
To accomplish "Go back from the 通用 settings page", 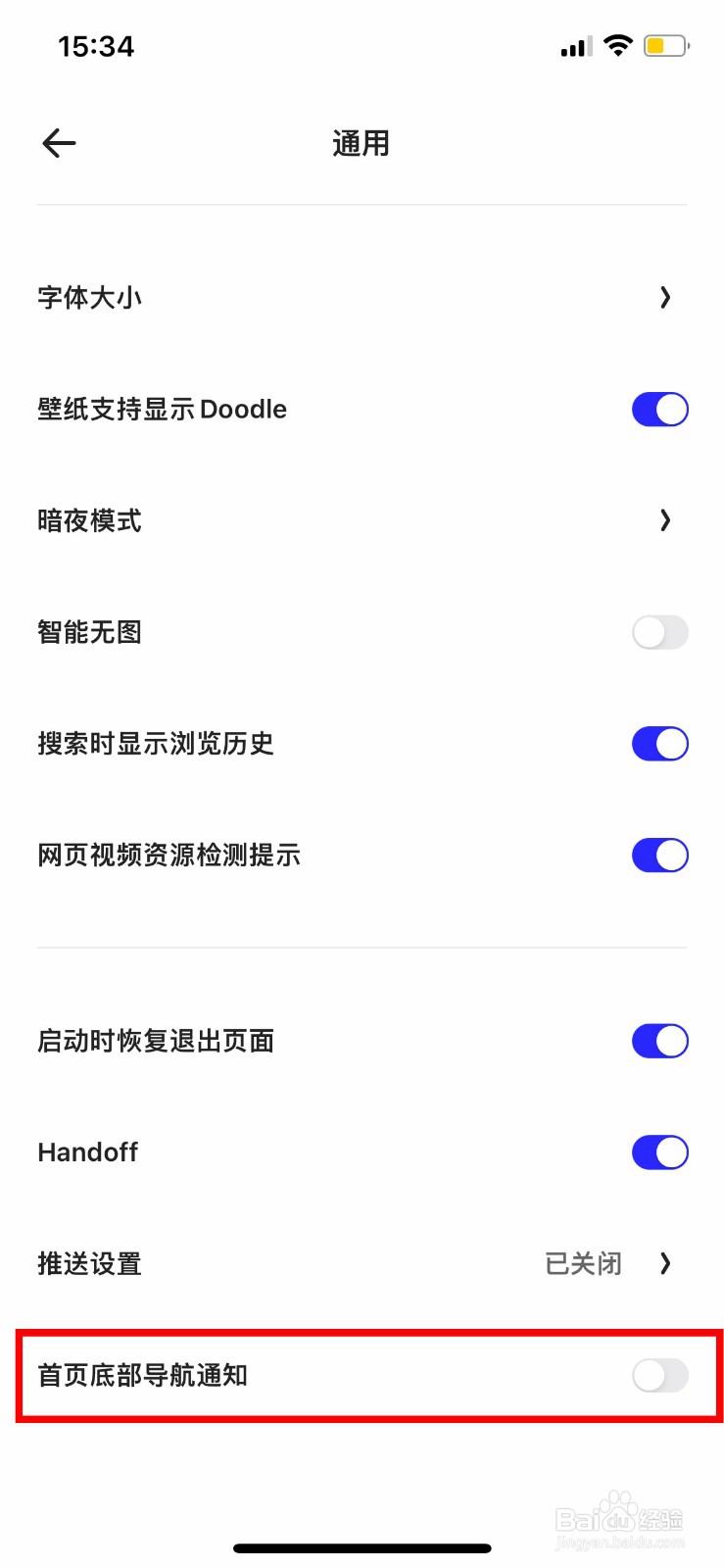I will pos(60,143).
